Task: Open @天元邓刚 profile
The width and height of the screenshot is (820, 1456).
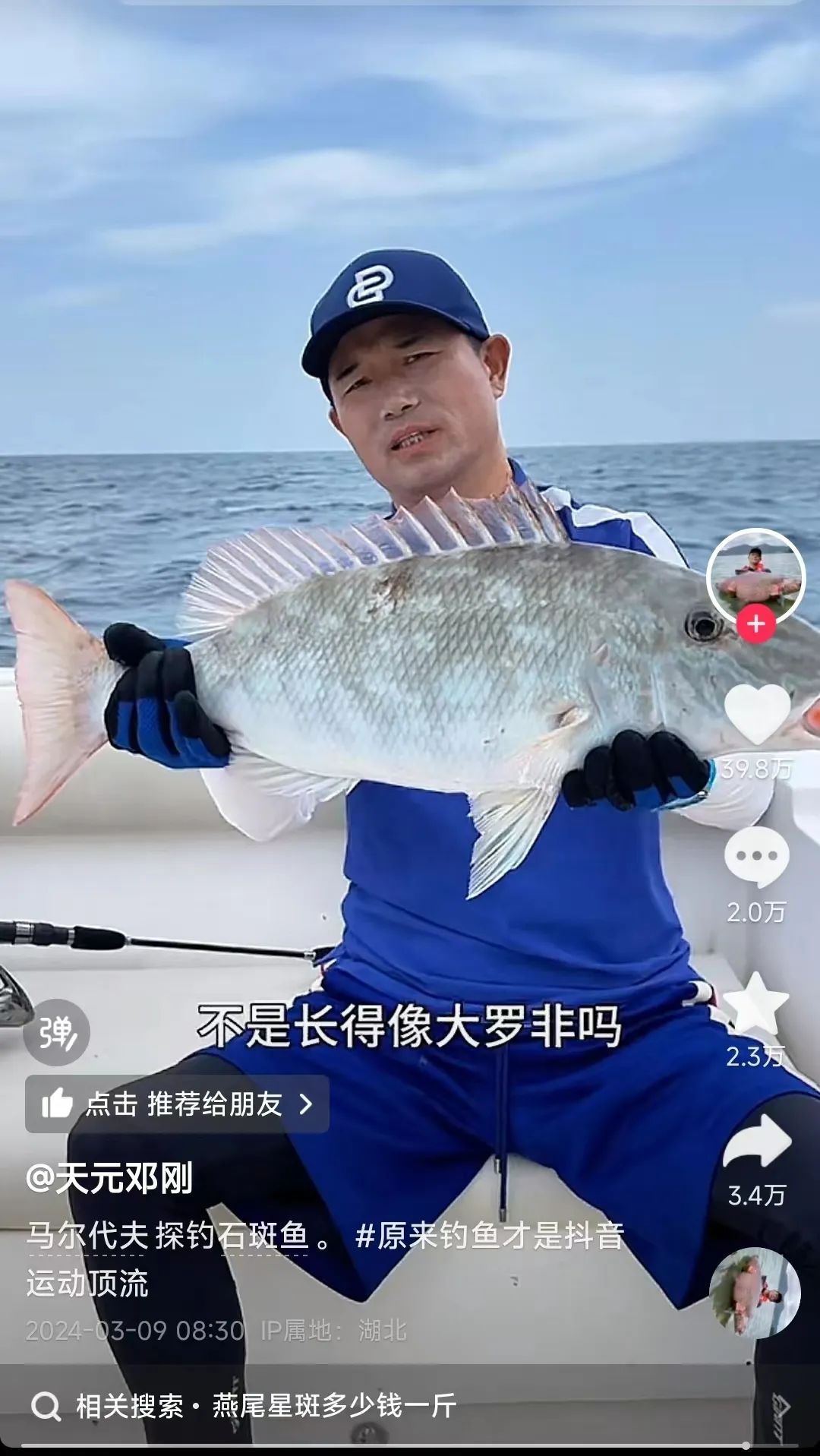Action: pos(109,1178)
